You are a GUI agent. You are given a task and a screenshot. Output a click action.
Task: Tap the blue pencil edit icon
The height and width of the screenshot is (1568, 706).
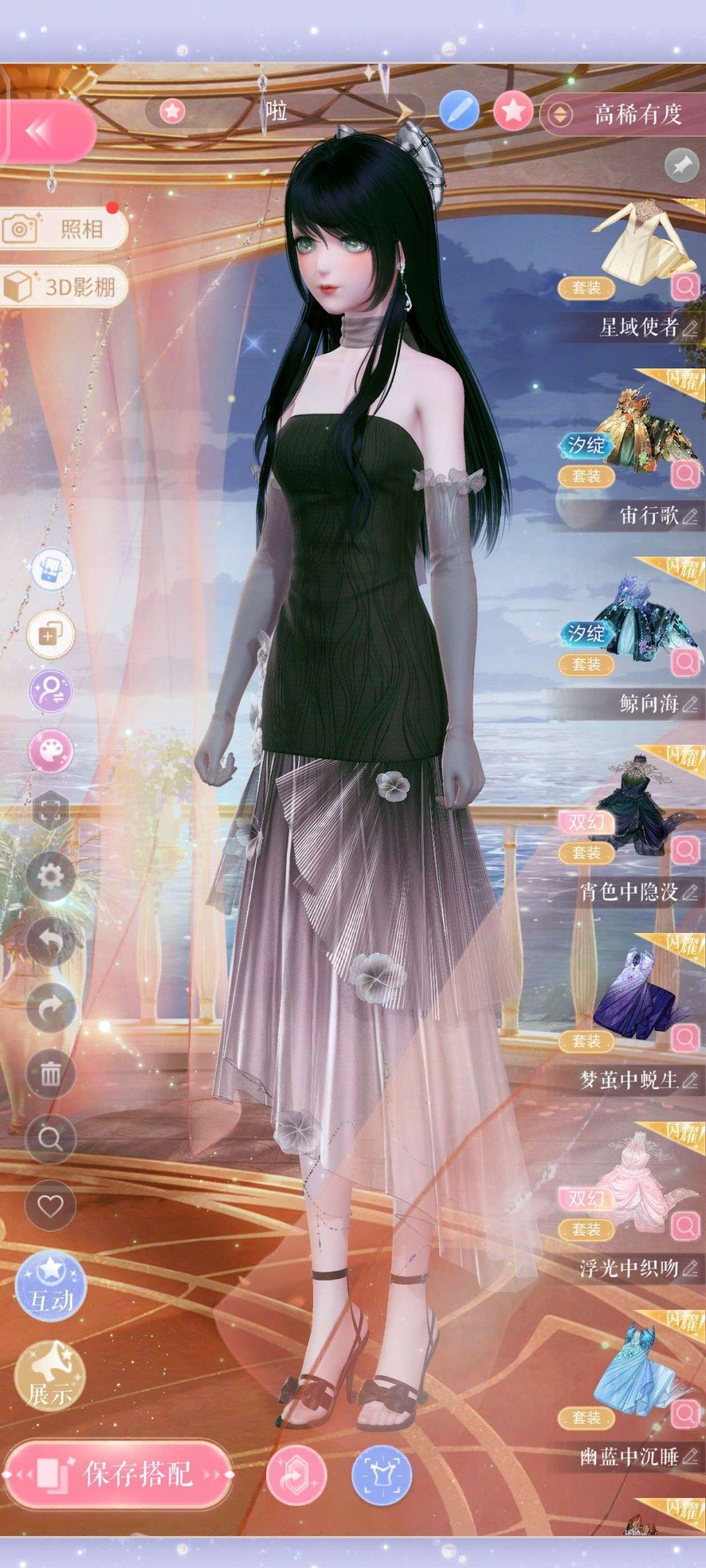pyautogui.click(x=459, y=111)
